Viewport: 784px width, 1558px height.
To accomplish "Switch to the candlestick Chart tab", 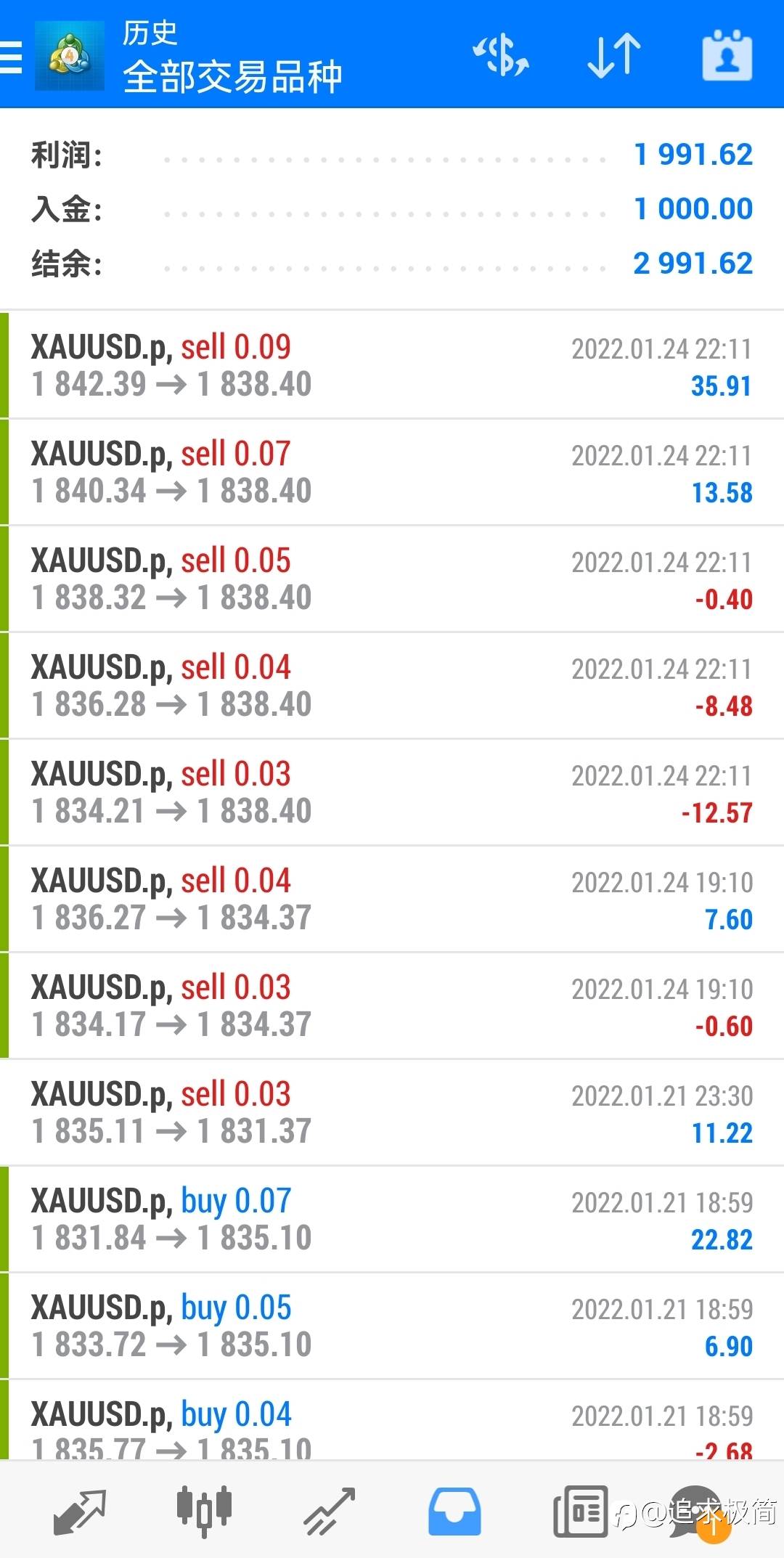I will (x=204, y=1512).
